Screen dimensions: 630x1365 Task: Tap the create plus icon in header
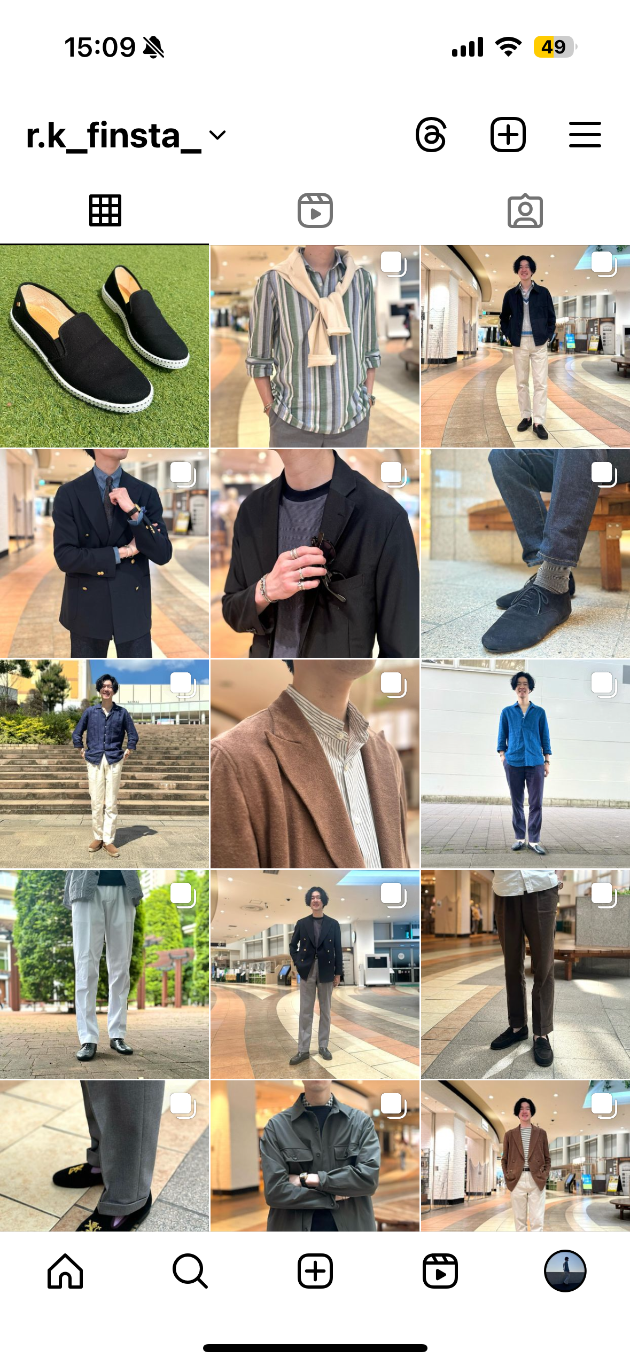pyautogui.click(x=508, y=135)
